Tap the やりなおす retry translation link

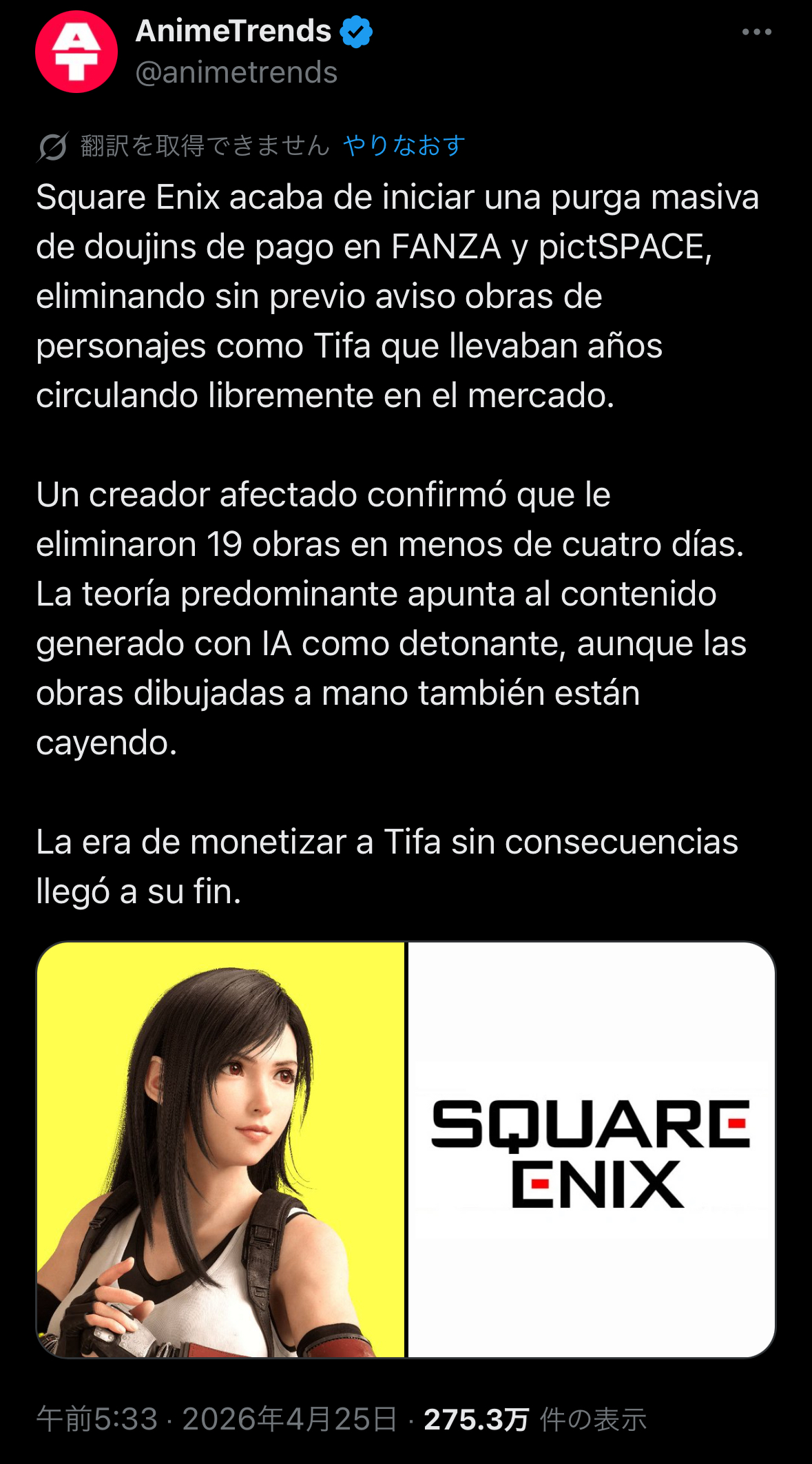(404, 146)
